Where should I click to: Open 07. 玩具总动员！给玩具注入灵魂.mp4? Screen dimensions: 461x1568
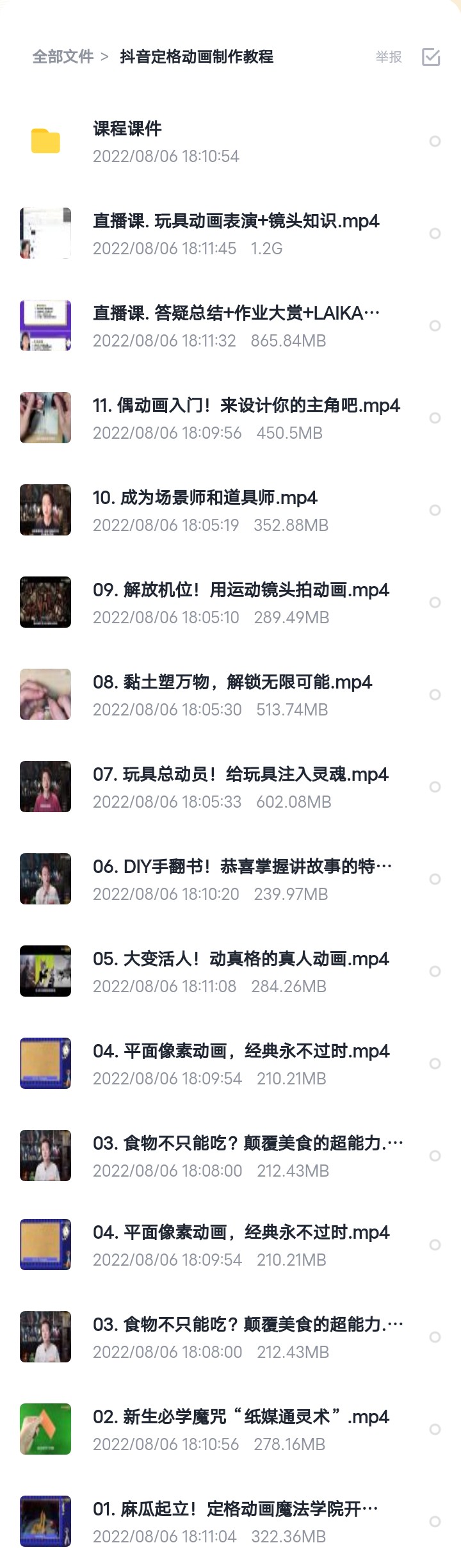pos(241,775)
